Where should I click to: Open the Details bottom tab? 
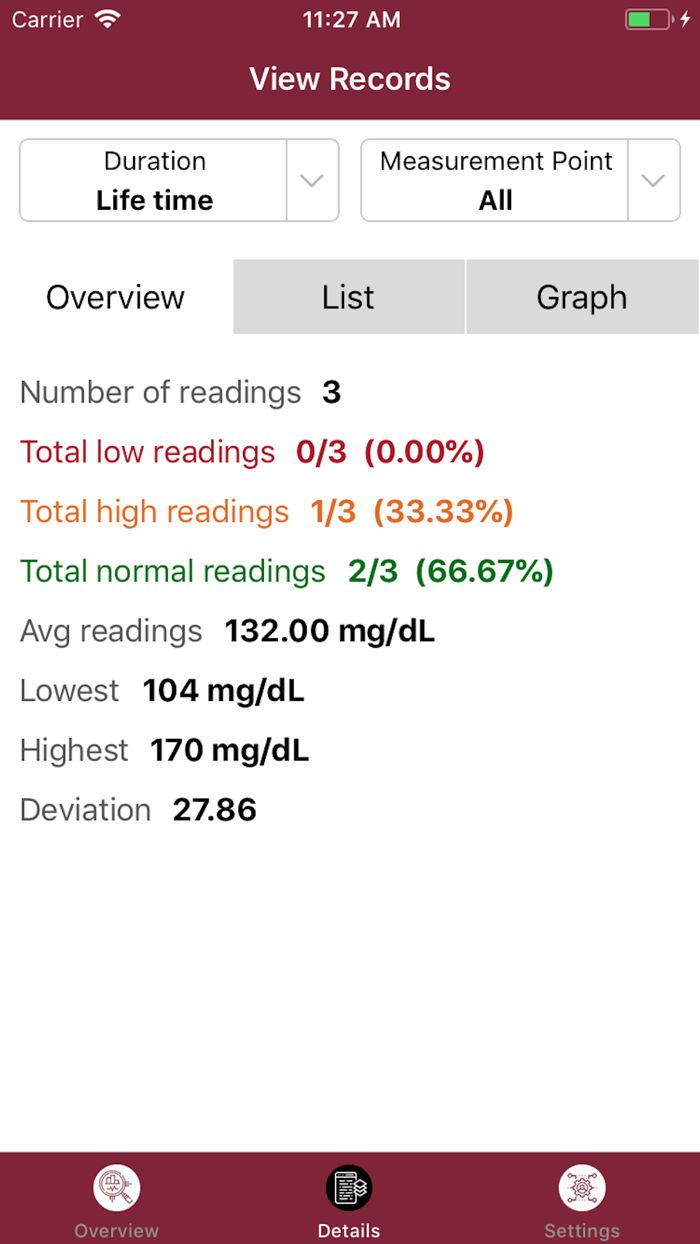click(x=349, y=1200)
